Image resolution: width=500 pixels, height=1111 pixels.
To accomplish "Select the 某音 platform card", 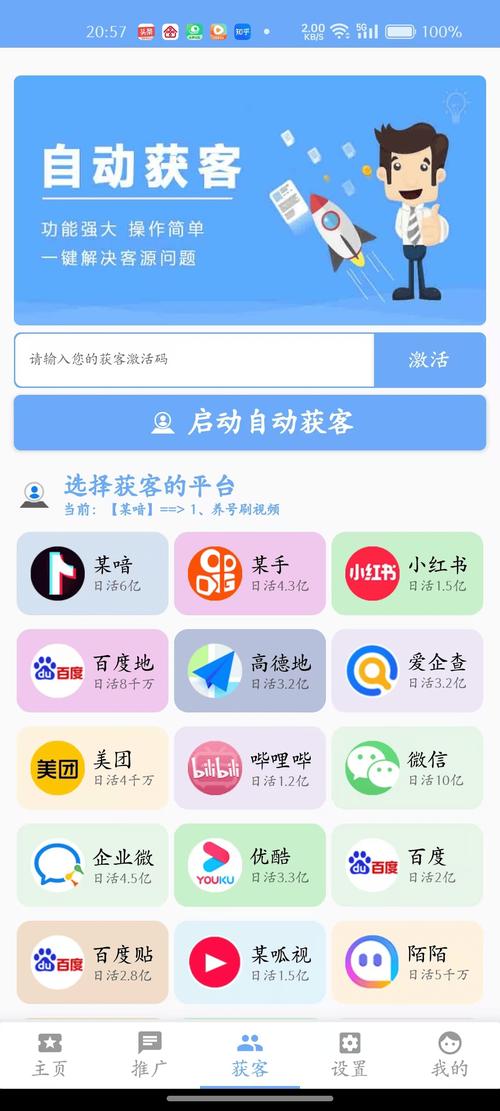I will pyautogui.click(x=93, y=573).
